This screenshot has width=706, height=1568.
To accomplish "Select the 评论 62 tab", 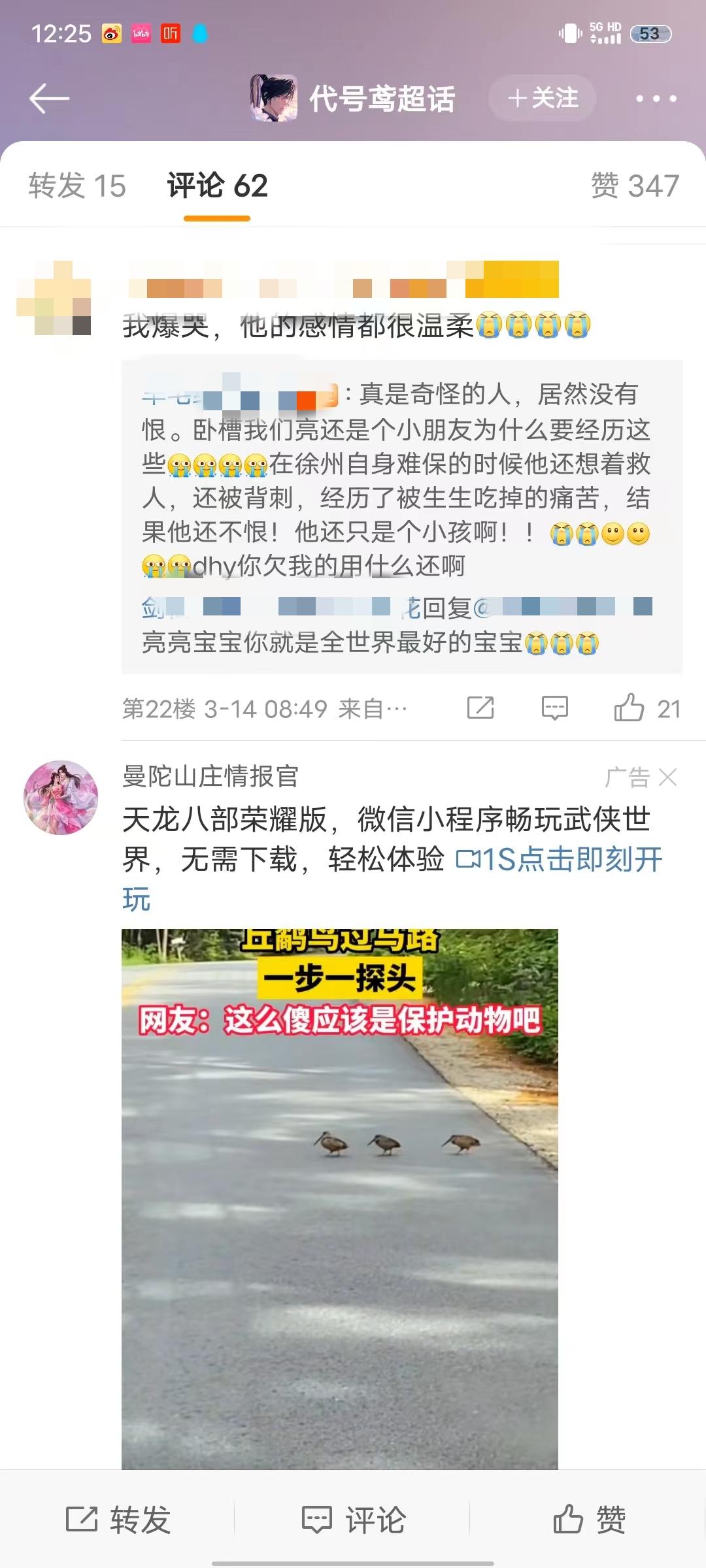I will tap(217, 186).
